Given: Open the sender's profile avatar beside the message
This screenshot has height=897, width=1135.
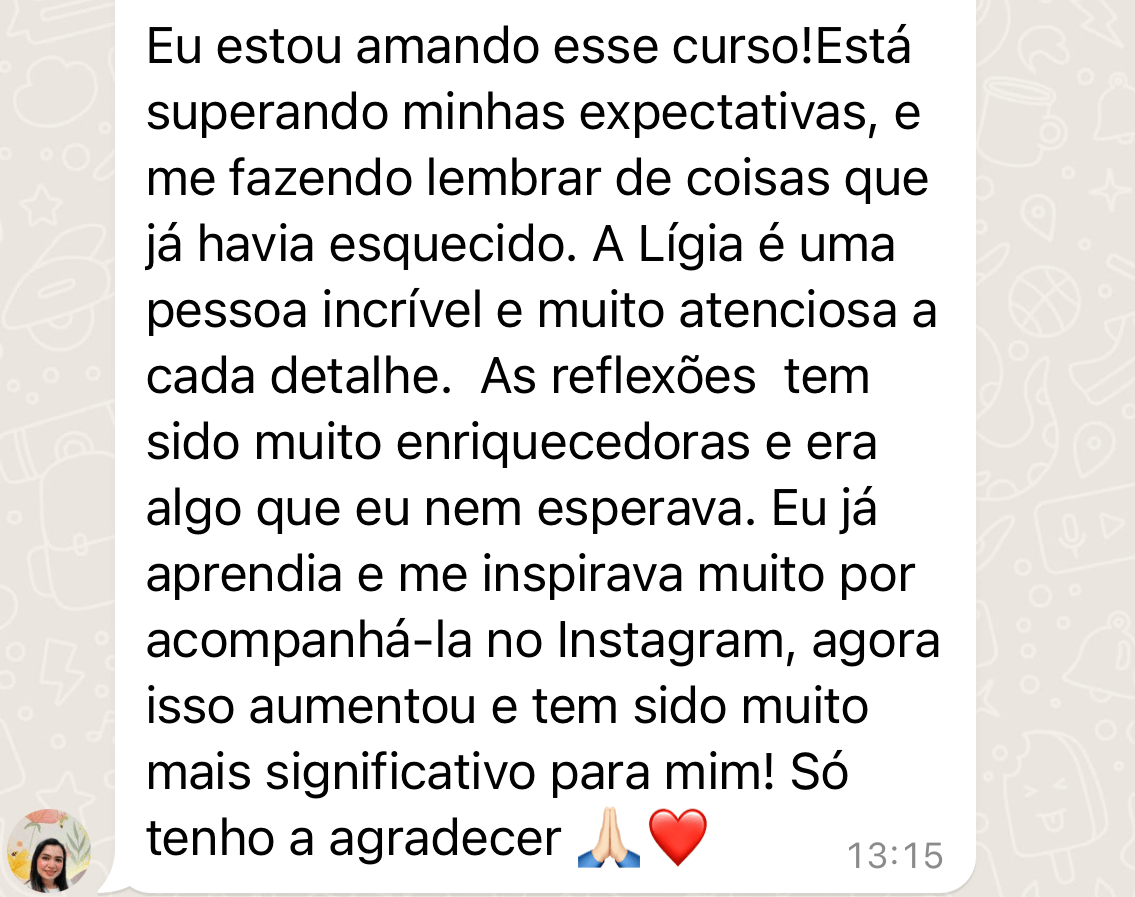Looking at the screenshot, I should (x=49, y=851).
